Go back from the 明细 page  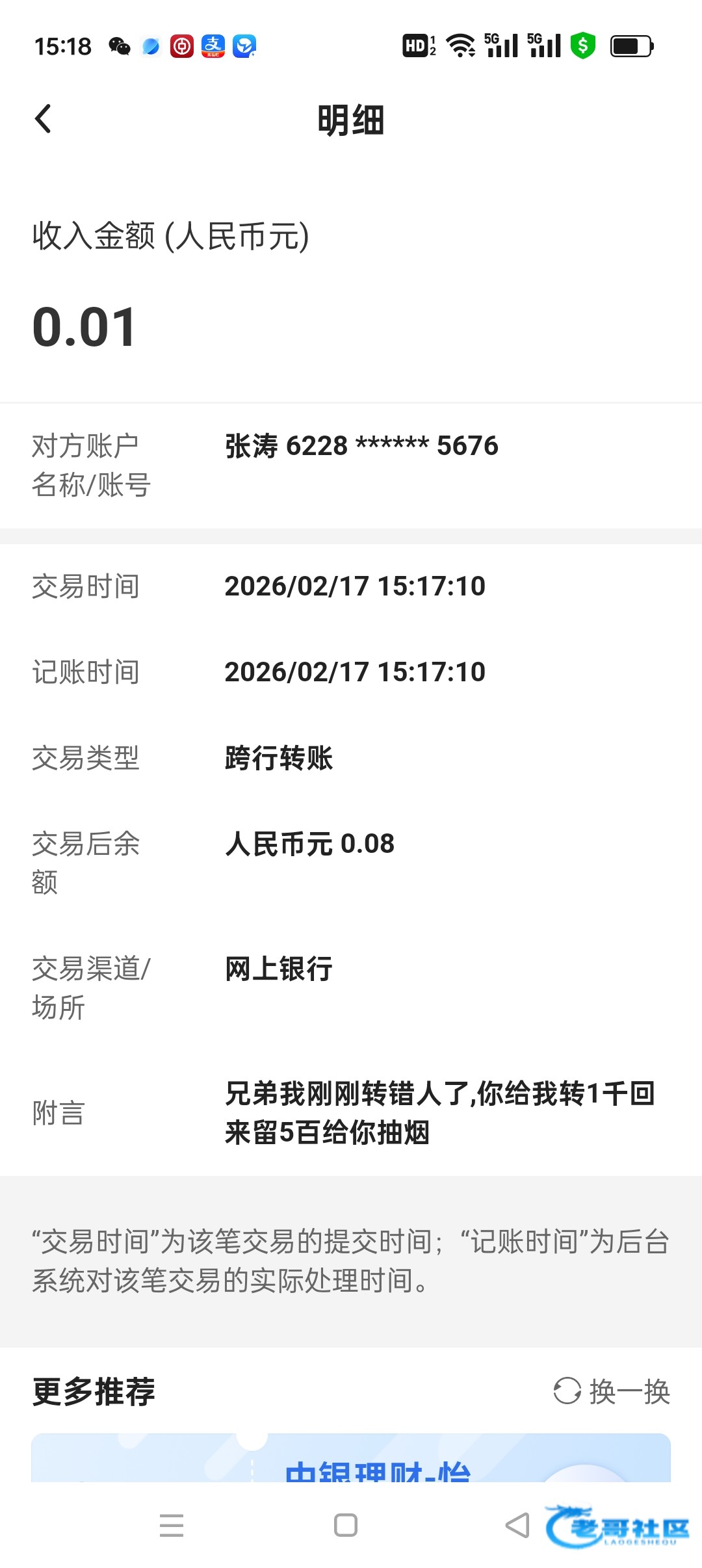[44, 119]
